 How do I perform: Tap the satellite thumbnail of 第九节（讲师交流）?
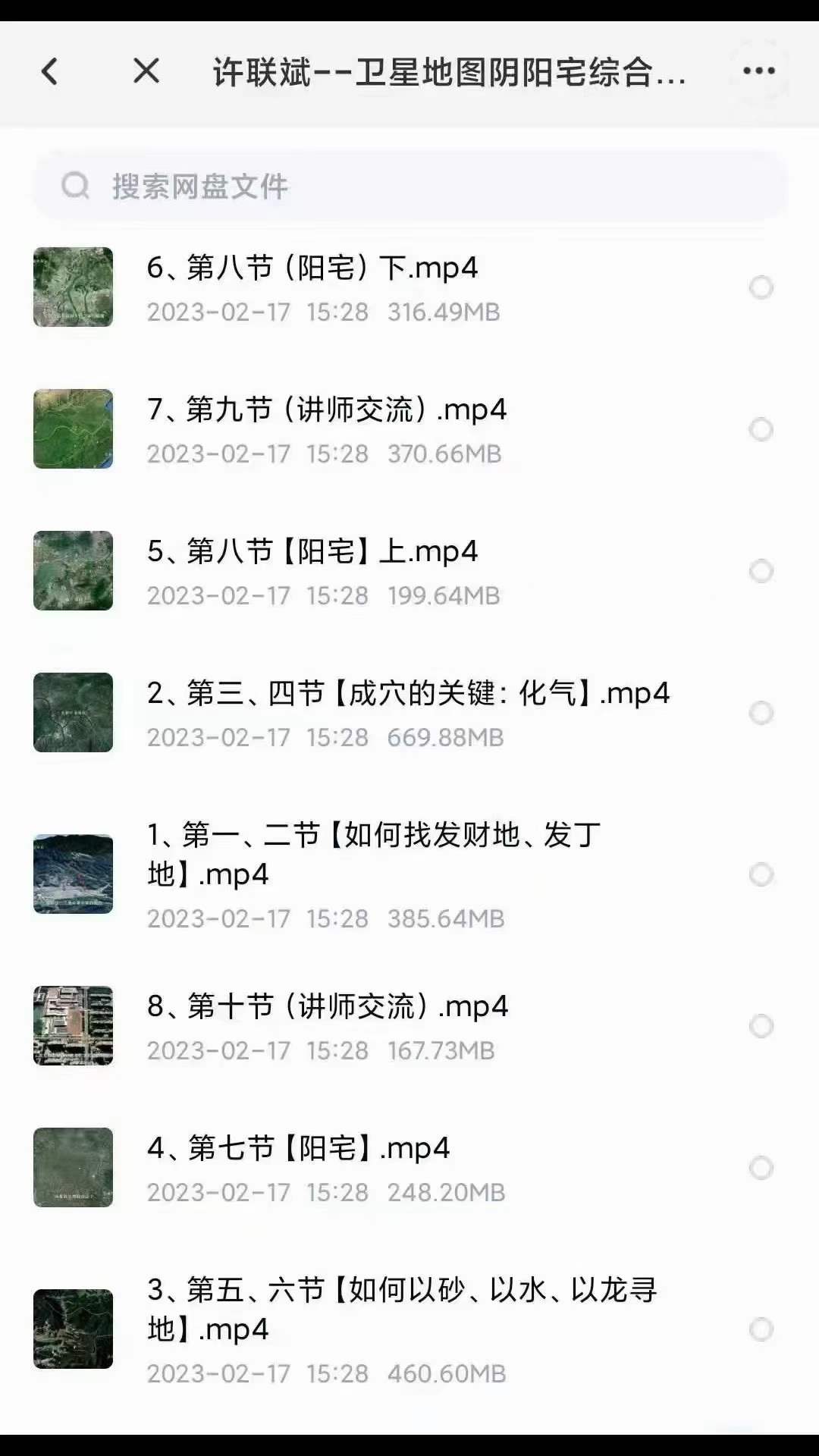tap(72, 428)
